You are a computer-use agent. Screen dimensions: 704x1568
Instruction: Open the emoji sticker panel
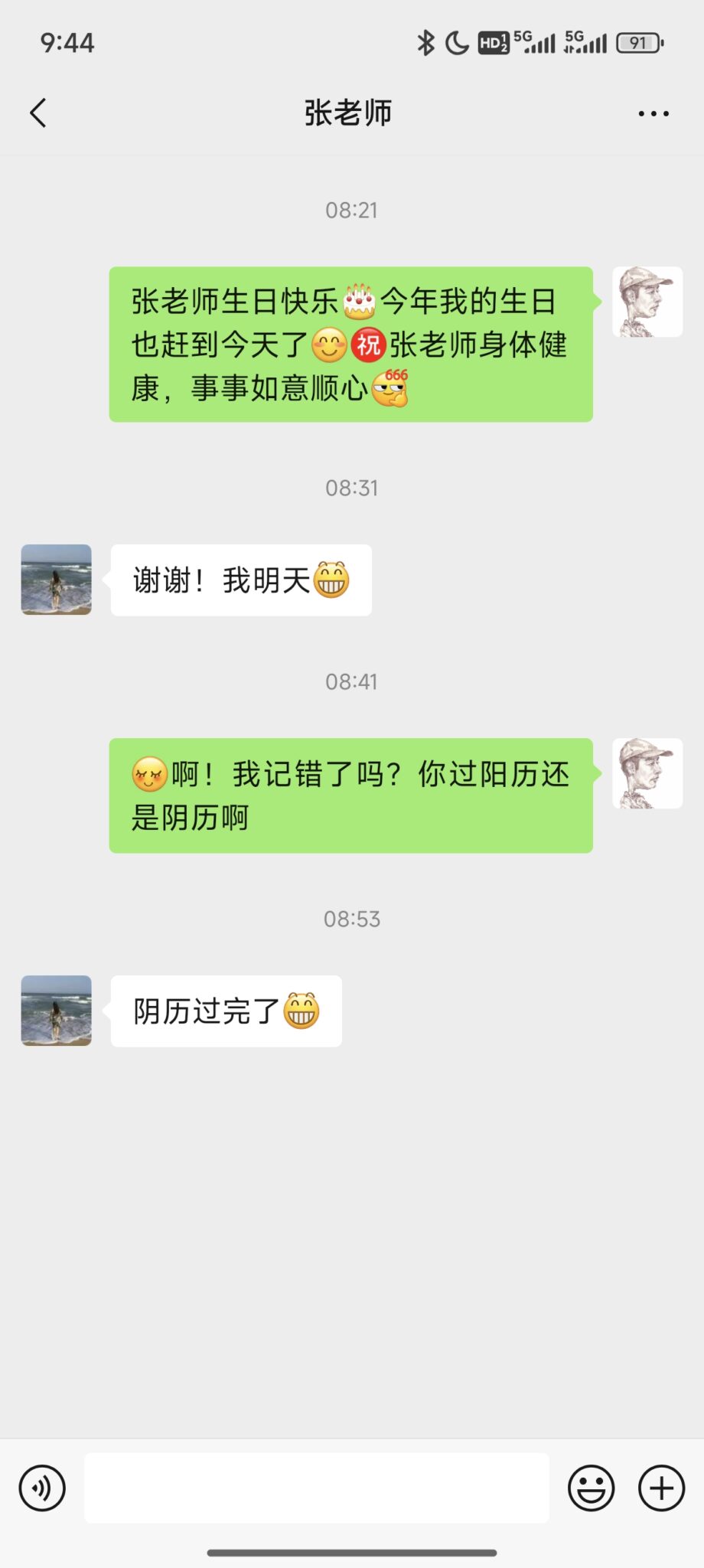(591, 1488)
